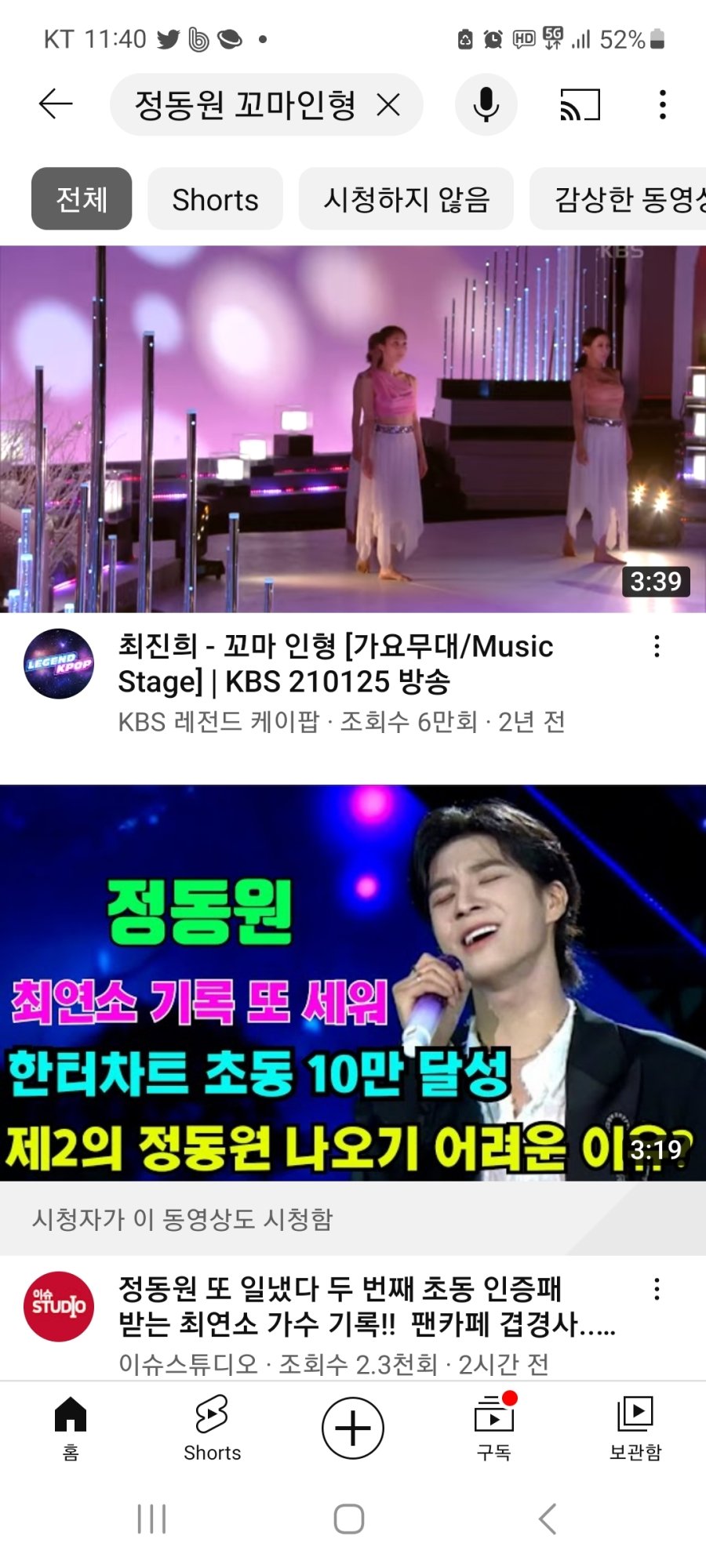The width and height of the screenshot is (706, 1568).
Task: Open 이슈스튜디오 channel avatar
Action: point(59,1306)
